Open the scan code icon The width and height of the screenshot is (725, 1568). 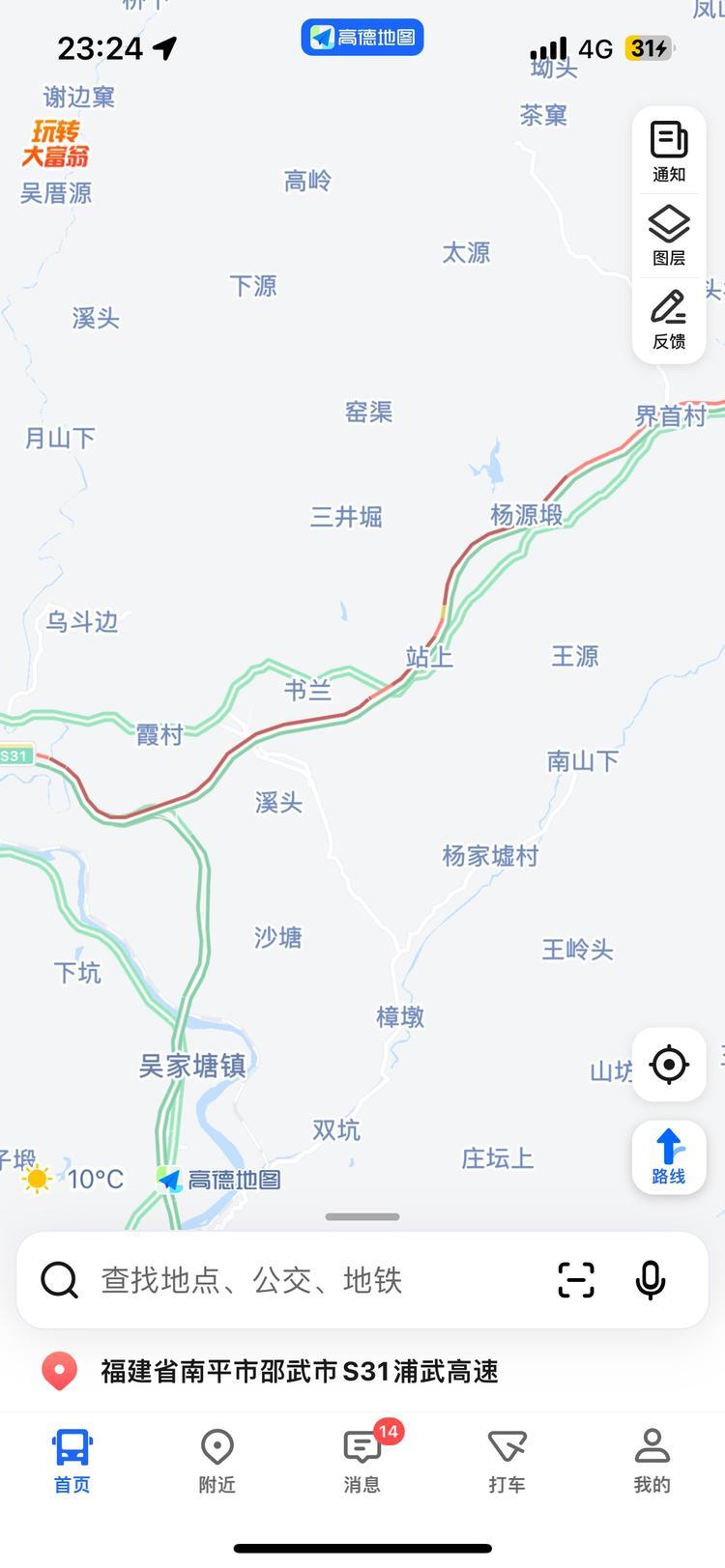click(x=576, y=1280)
